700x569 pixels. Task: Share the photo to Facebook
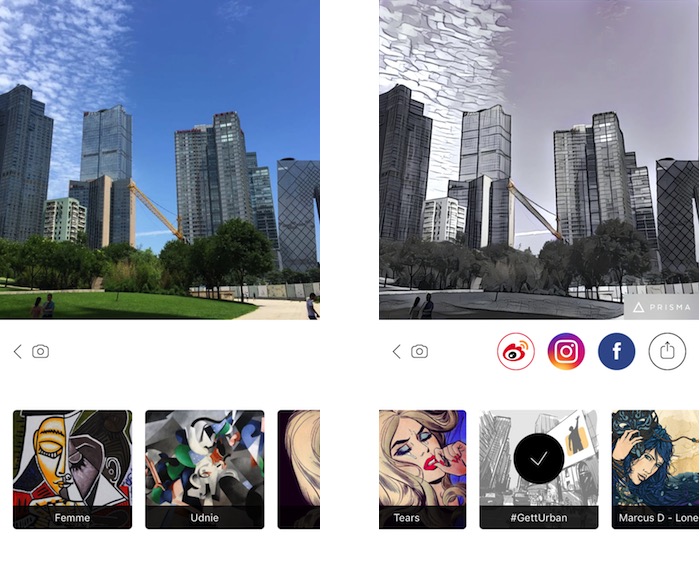[616, 351]
